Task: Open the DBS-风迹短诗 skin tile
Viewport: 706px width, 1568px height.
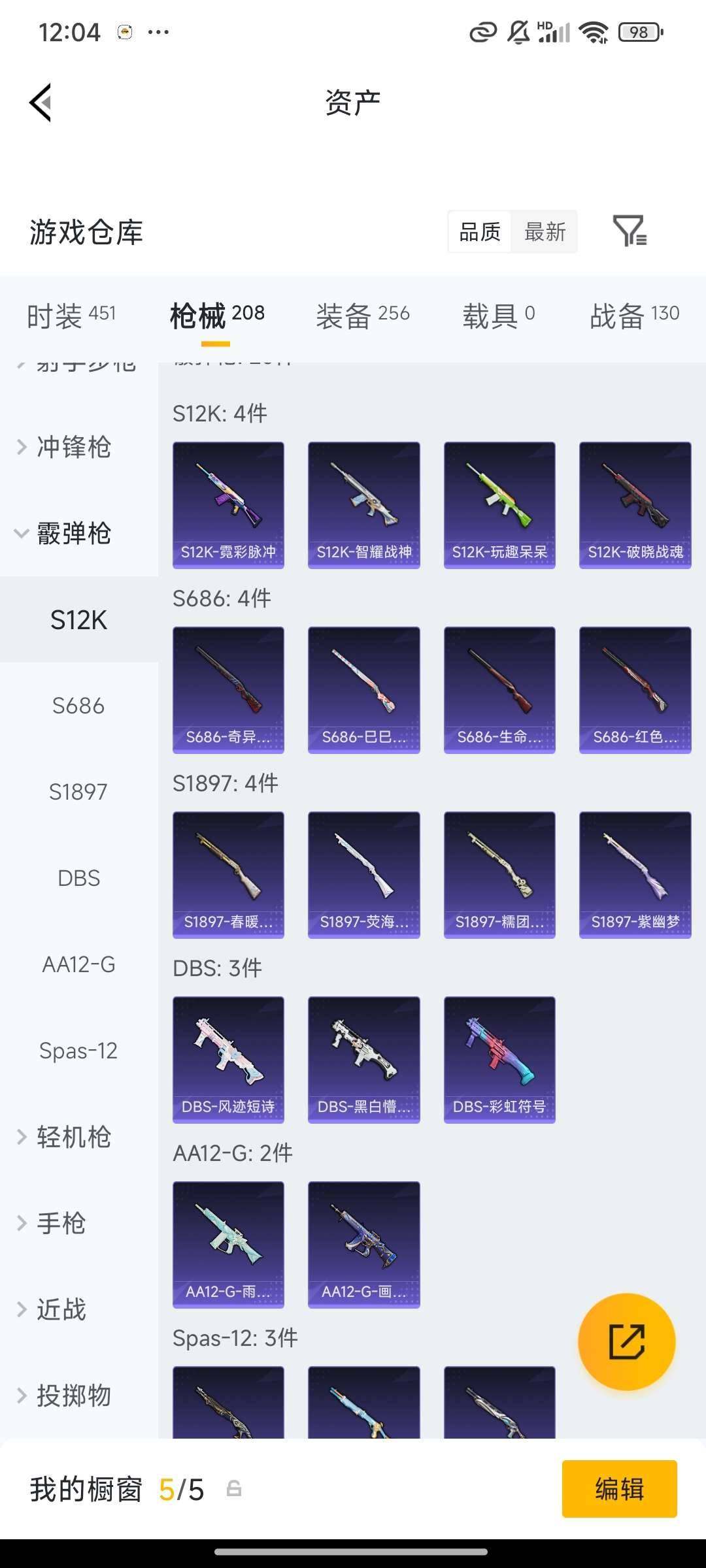Action: point(228,1060)
